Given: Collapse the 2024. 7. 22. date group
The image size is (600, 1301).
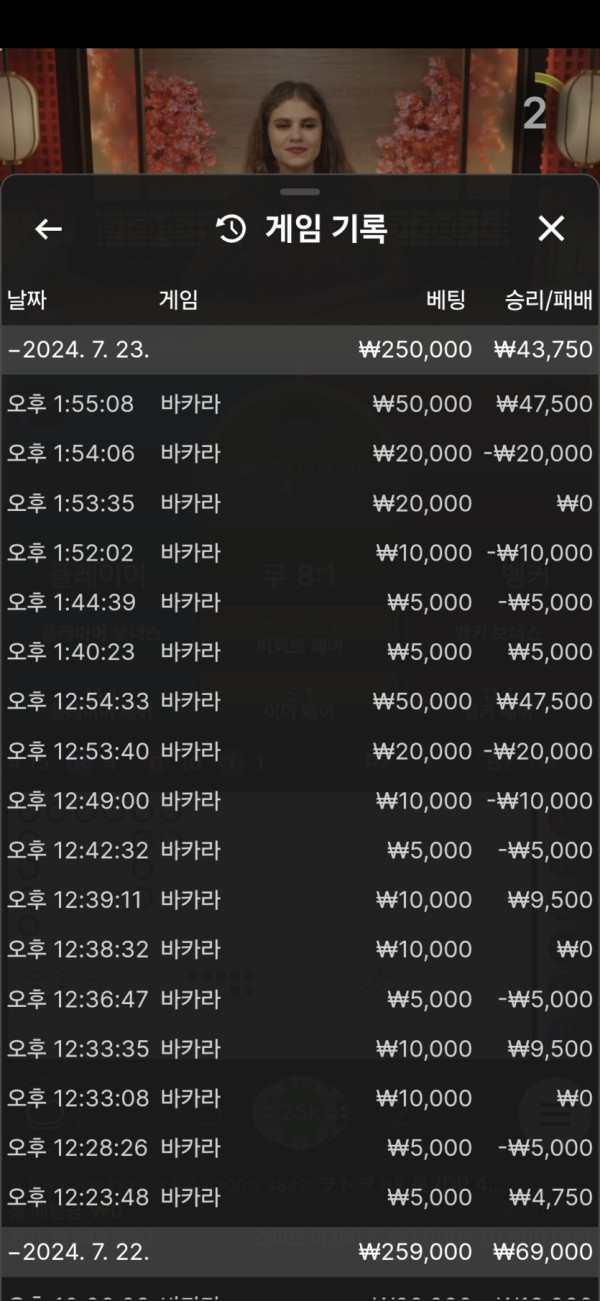Looking at the screenshot, I should coord(78,1252).
